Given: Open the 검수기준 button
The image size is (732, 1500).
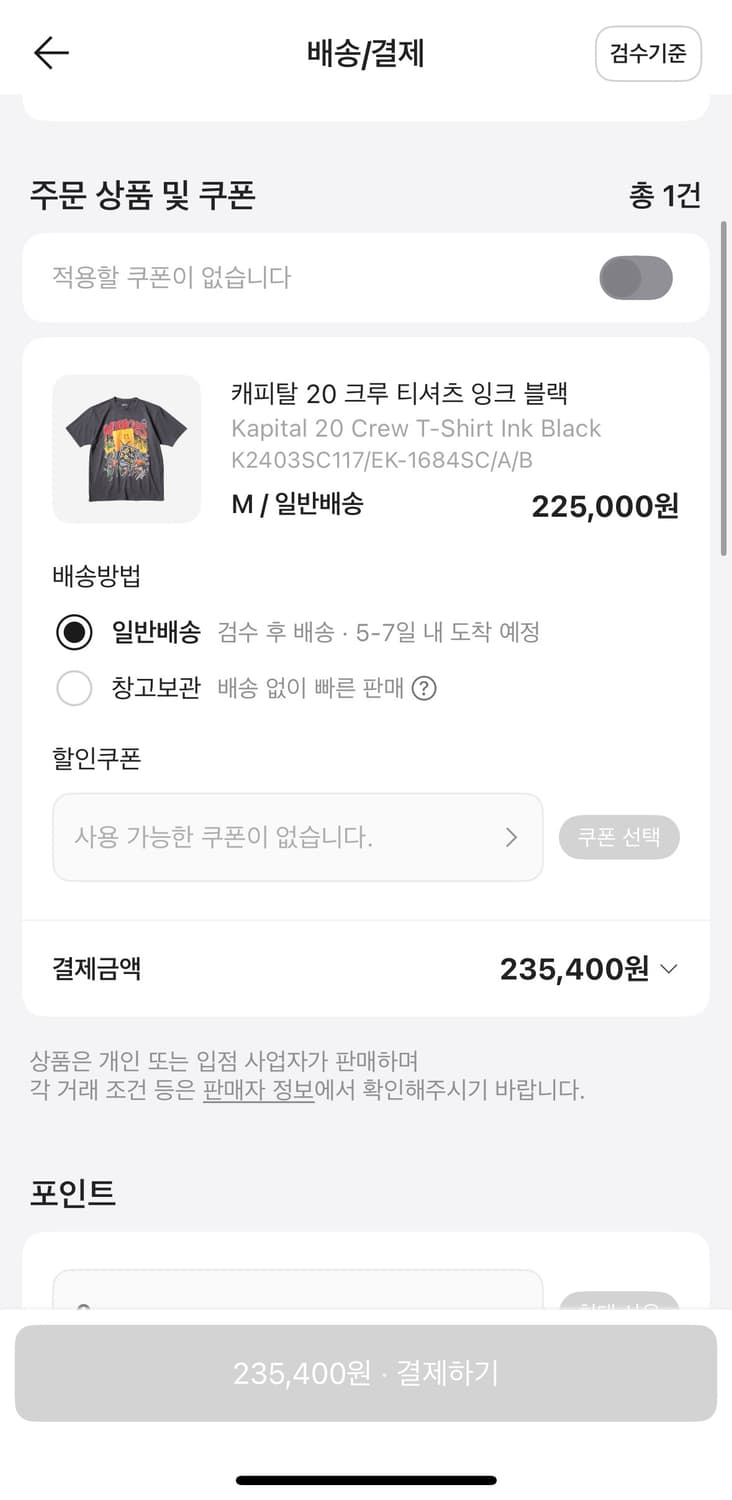Looking at the screenshot, I should (x=648, y=54).
